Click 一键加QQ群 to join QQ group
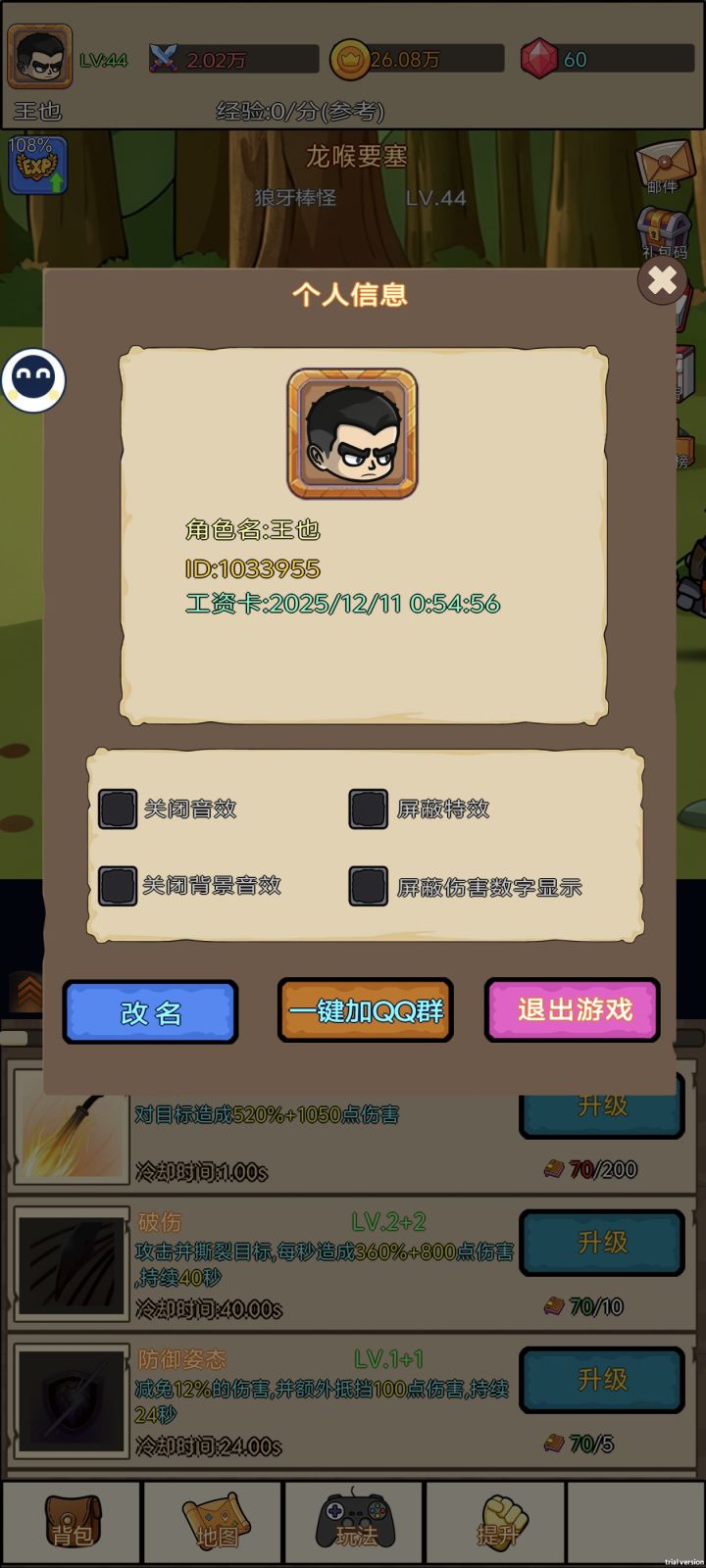 point(364,1010)
